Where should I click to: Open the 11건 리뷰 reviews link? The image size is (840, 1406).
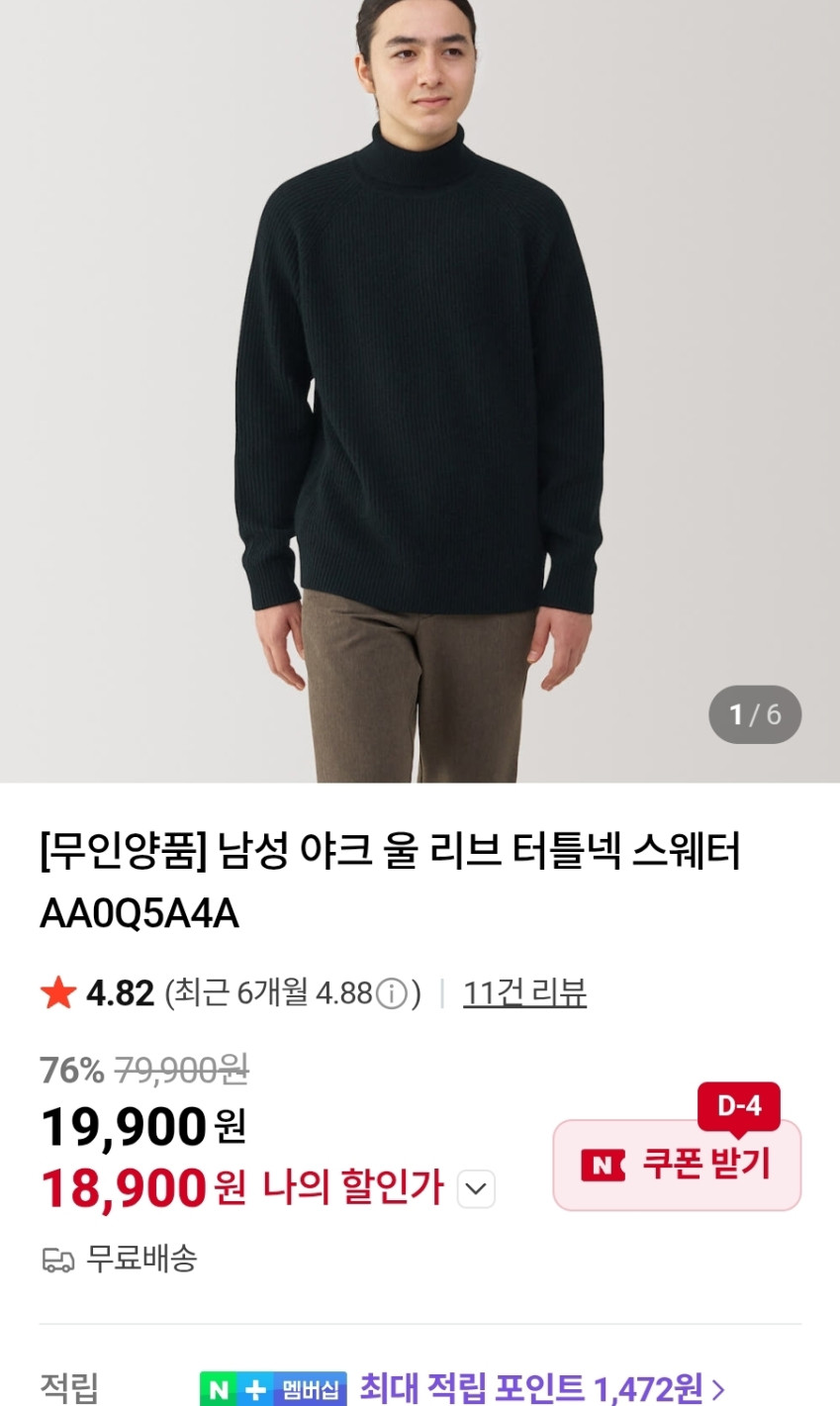pos(524,992)
